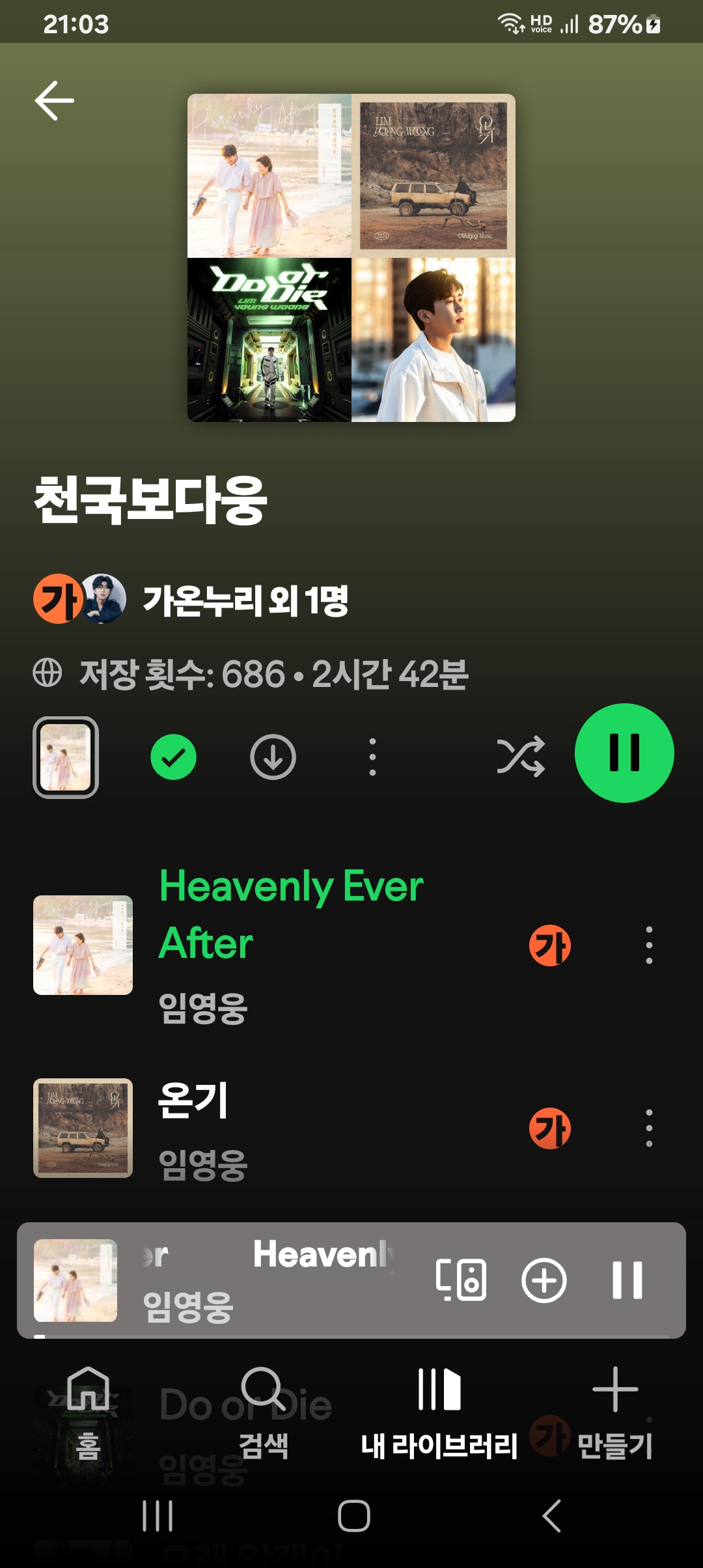
Task: Toggle shuffle playback
Action: click(521, 757)
